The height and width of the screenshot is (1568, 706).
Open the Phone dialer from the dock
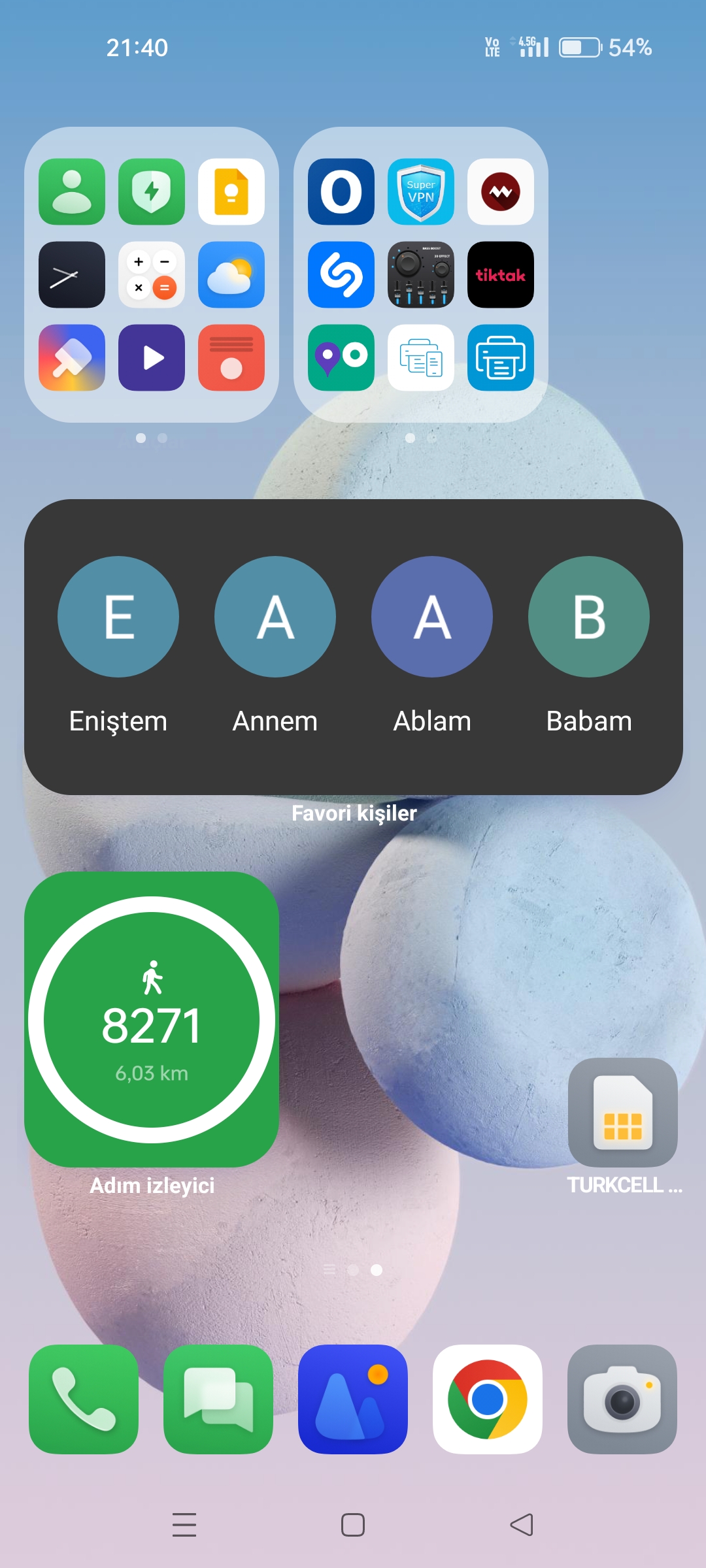coord(84,1399)
